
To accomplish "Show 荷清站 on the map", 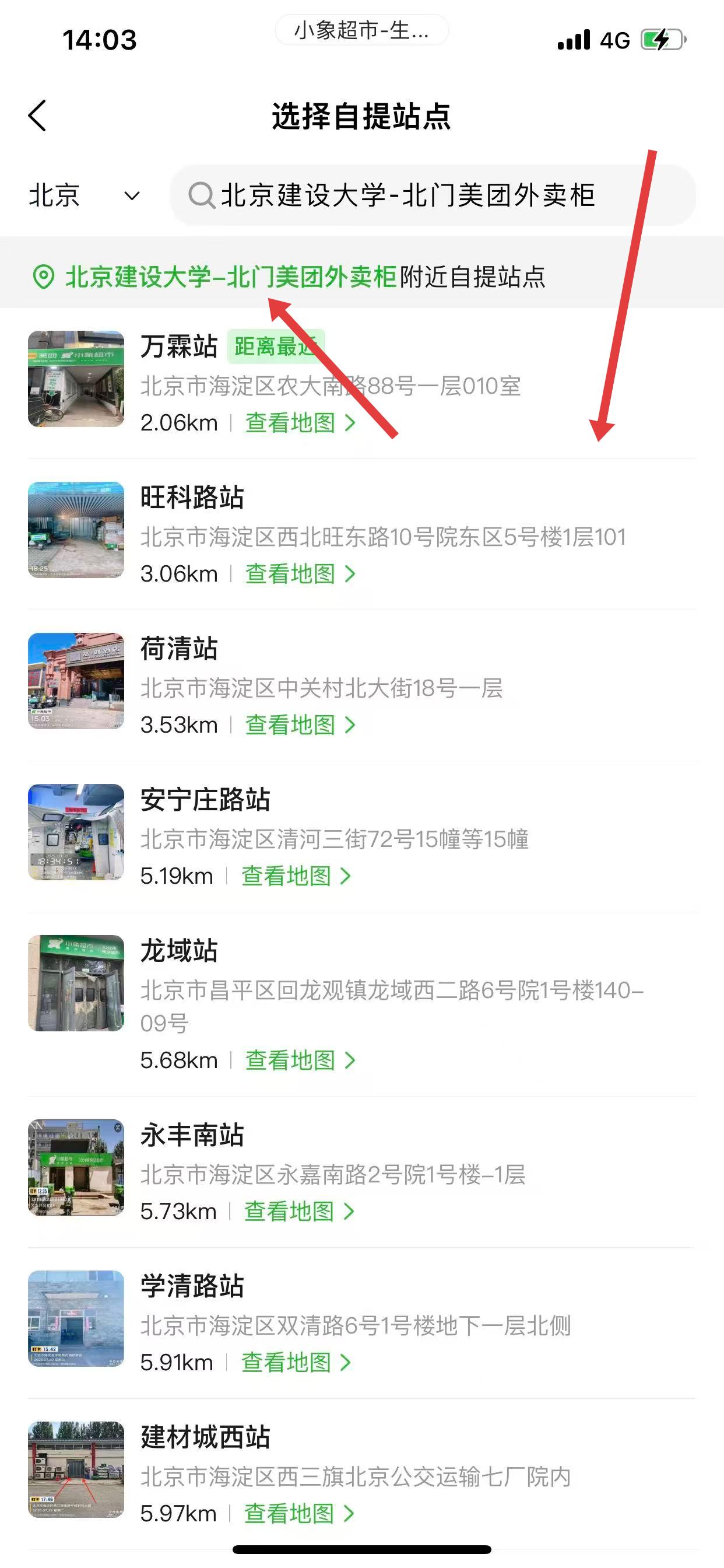I will [299, 724].
